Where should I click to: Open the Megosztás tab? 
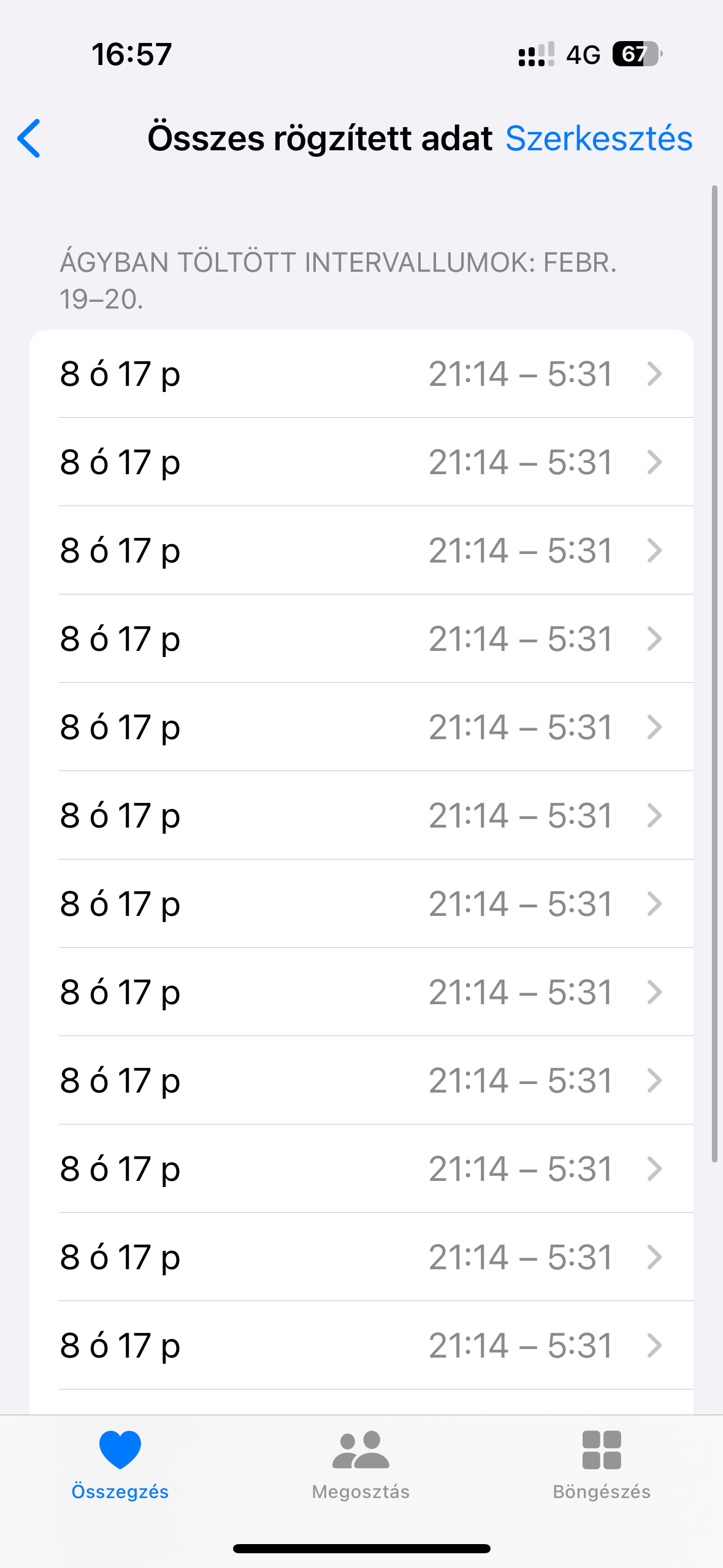(361, 1466)
